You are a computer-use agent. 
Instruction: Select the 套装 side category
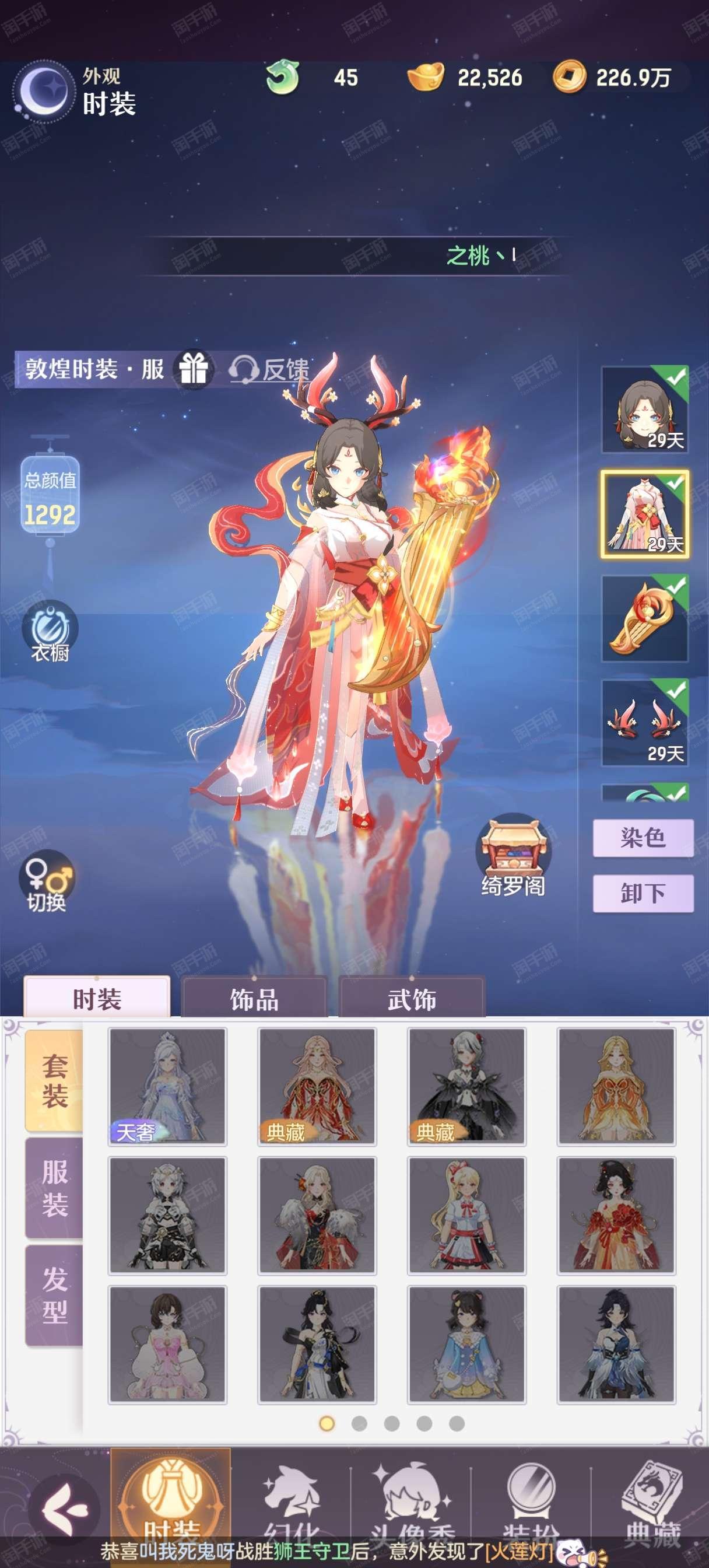pos(54,1081)
